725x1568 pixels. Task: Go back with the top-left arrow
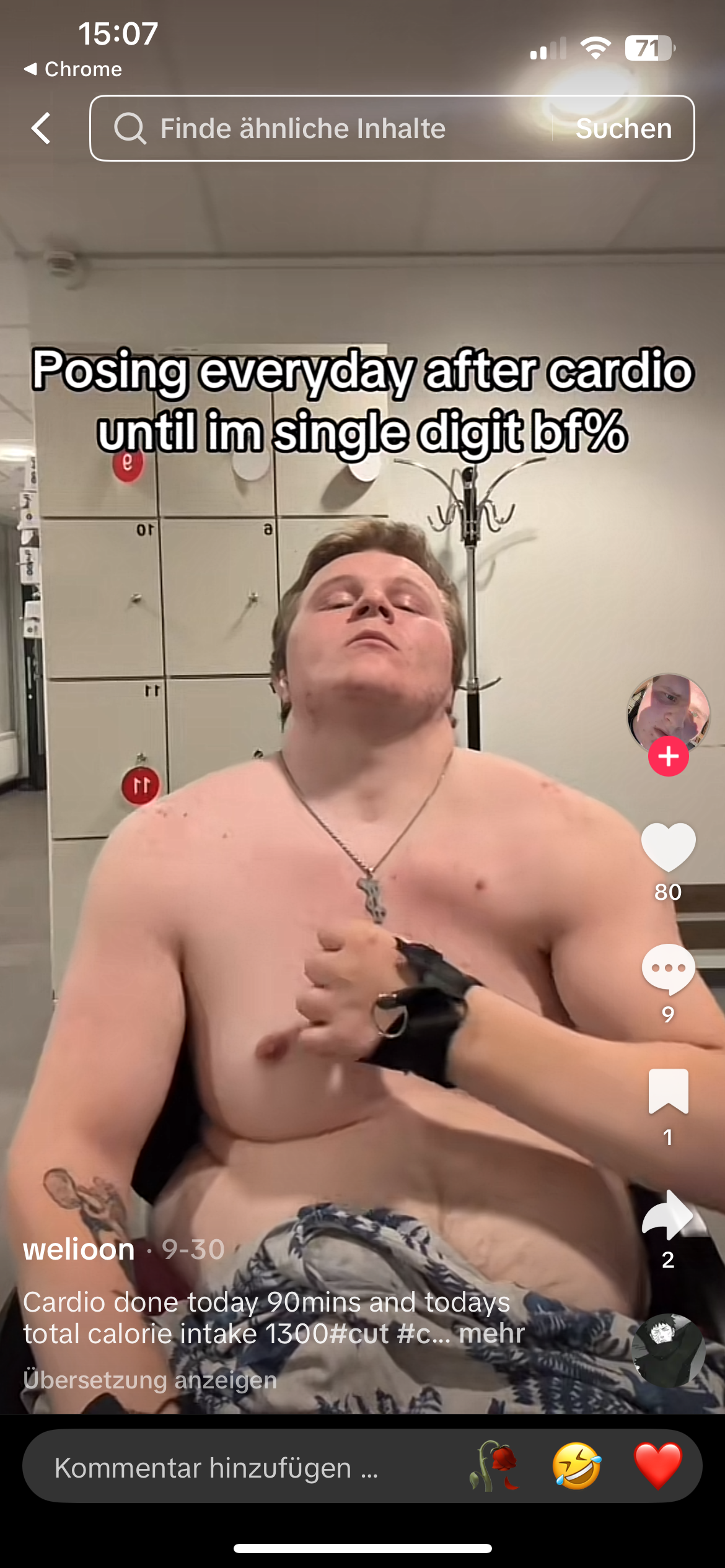[42, 129]
